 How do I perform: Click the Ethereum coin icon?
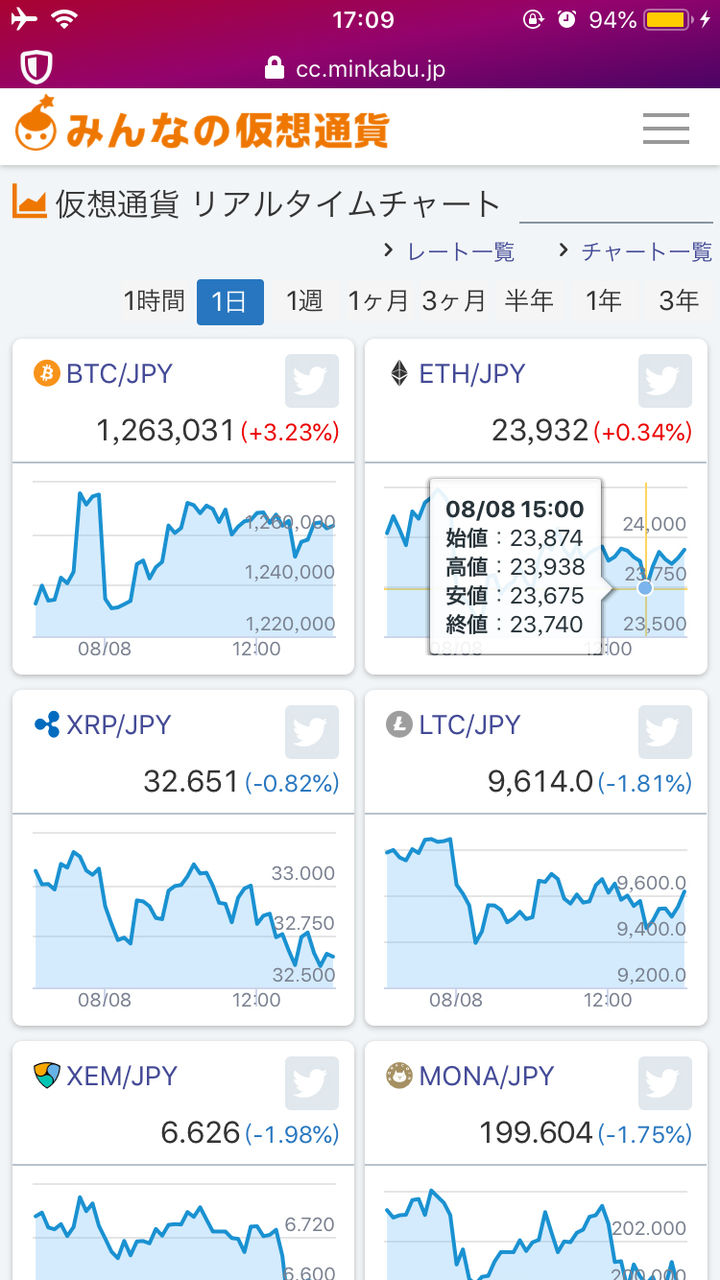point(400,373)
